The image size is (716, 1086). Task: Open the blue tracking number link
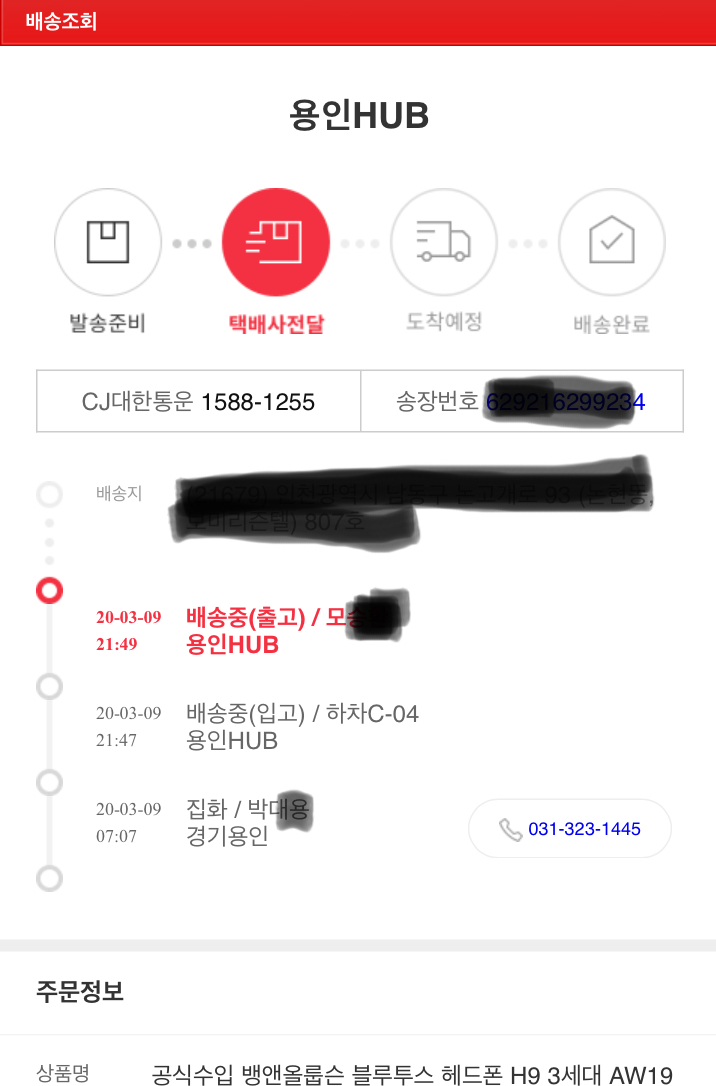point(565,403)
